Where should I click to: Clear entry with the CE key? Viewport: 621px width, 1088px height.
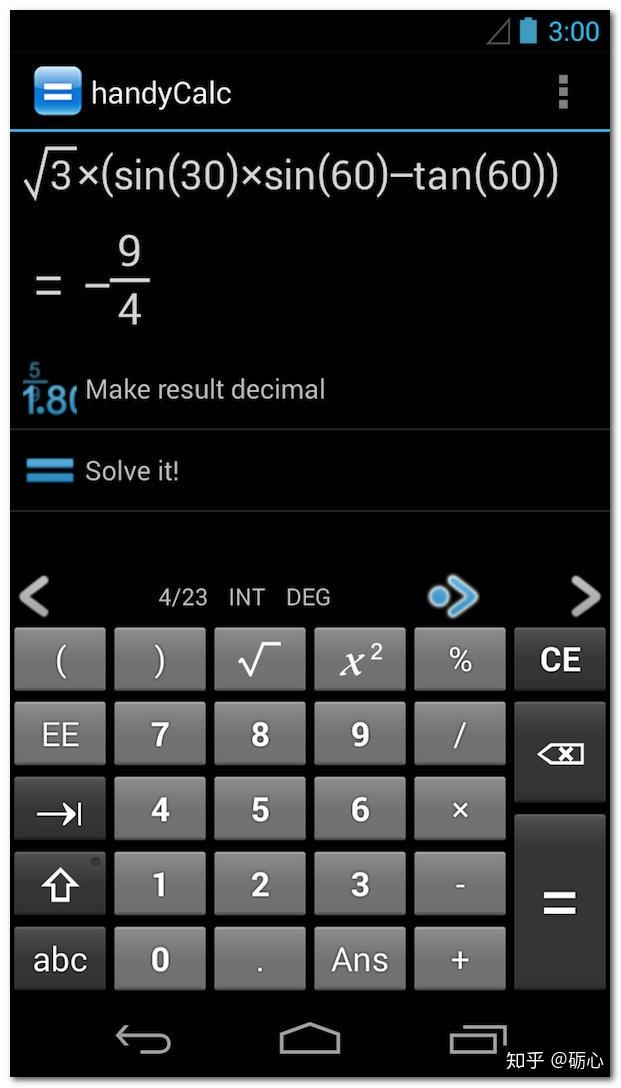(x=560, y=660)
